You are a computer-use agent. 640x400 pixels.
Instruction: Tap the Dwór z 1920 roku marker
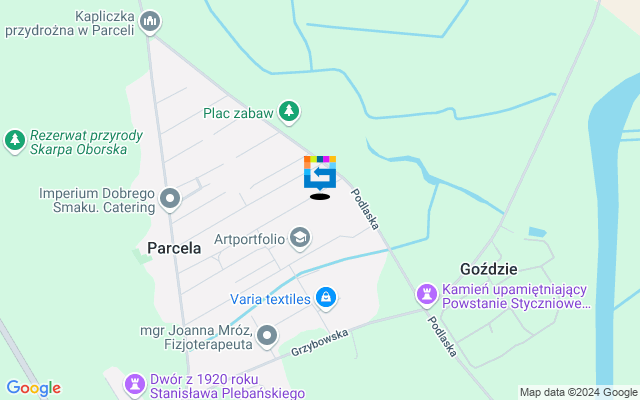coord(134,384)
